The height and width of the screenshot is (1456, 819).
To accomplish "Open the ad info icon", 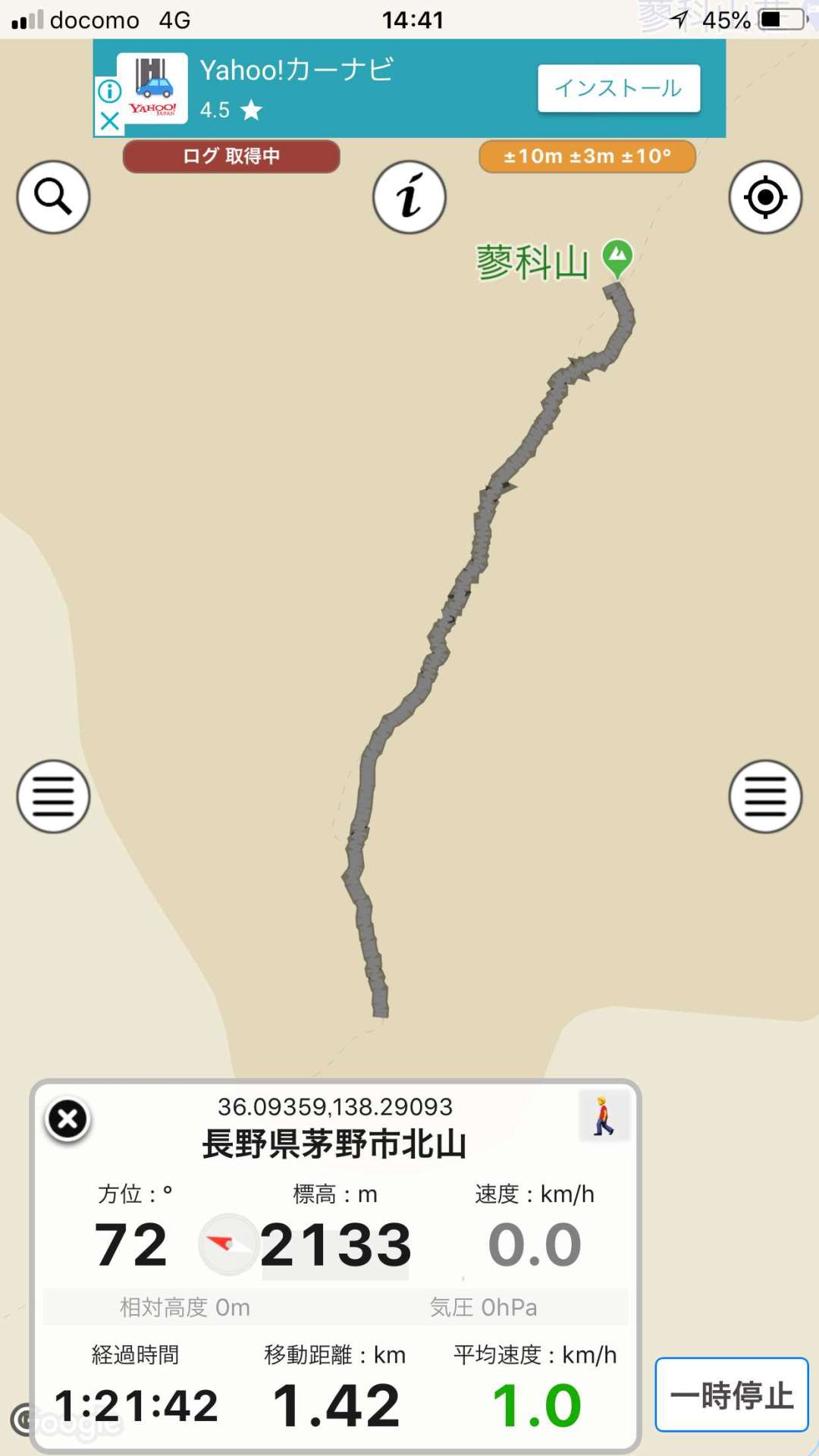I will 110,92.
